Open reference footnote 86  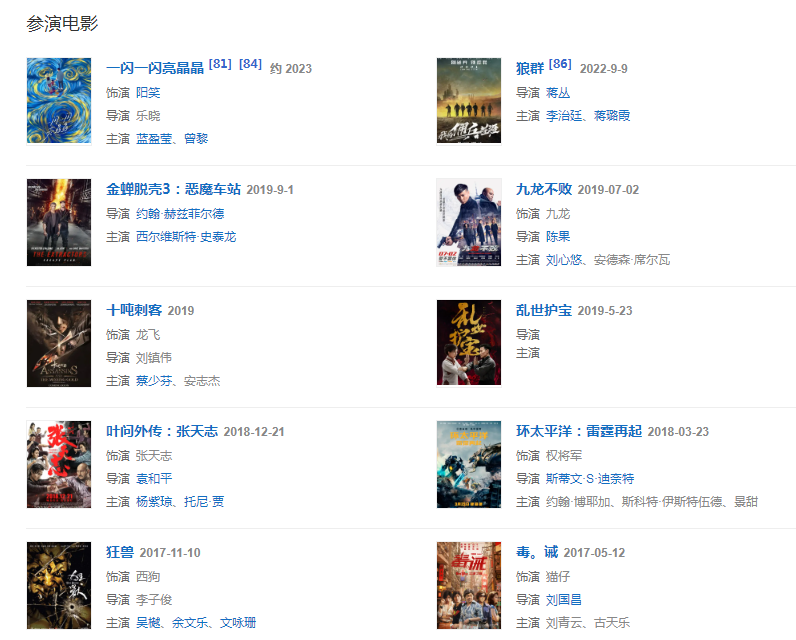pos(560,64)
